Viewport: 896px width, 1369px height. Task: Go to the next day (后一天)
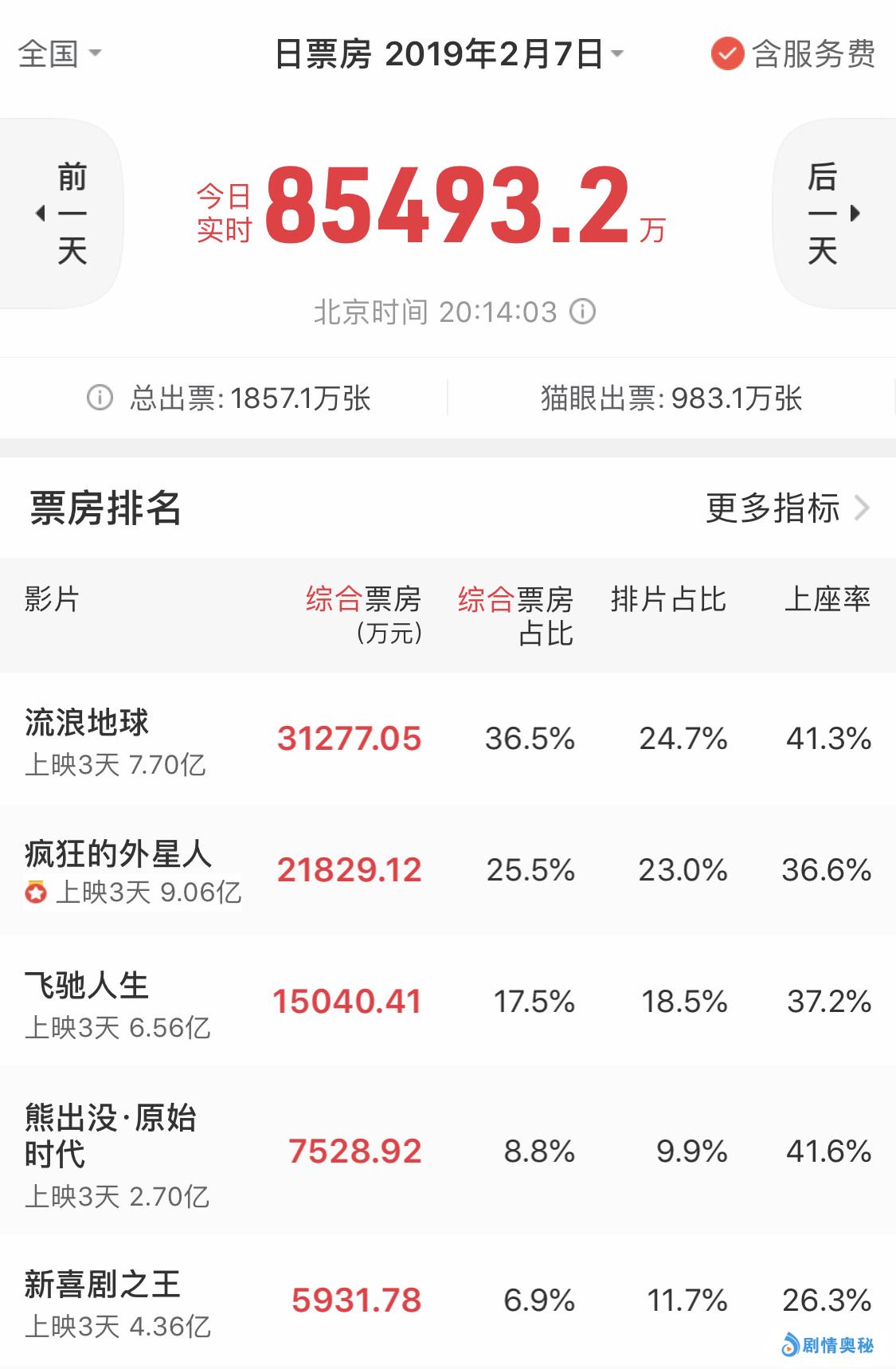(833, 213)
